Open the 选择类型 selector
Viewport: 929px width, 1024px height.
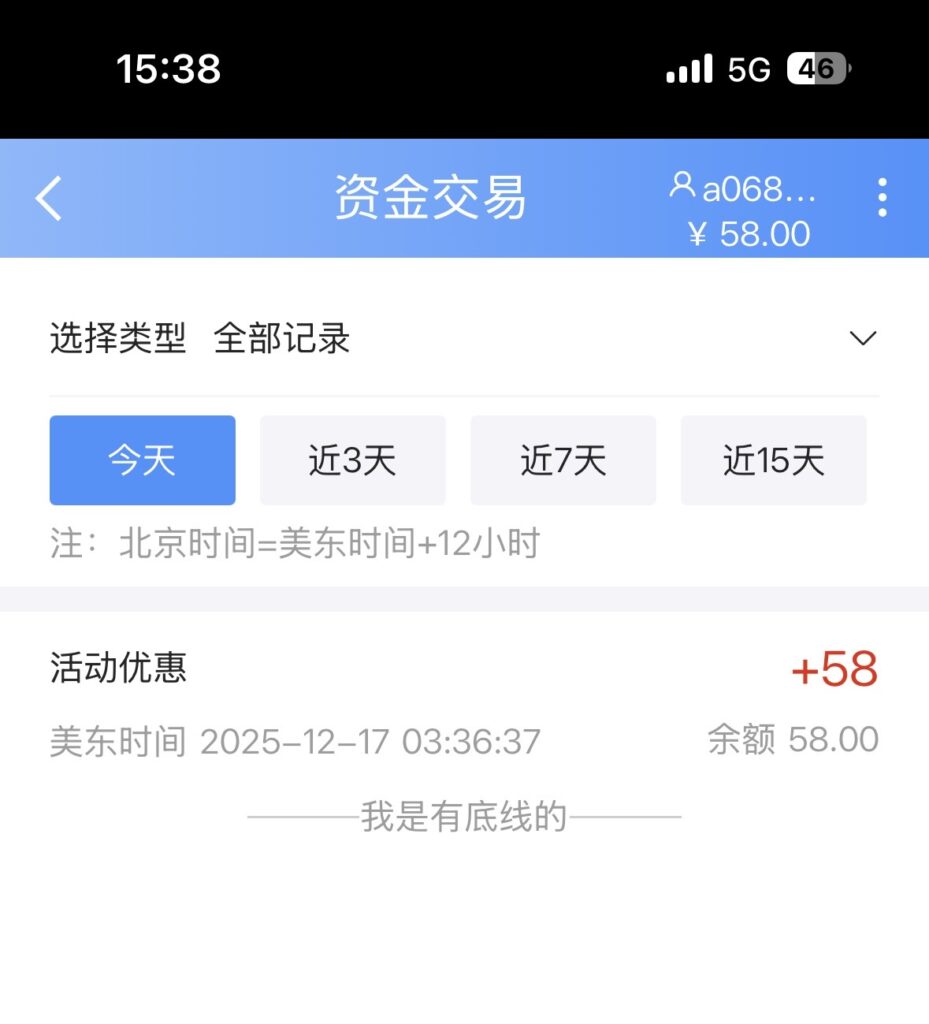pos(117,338)
